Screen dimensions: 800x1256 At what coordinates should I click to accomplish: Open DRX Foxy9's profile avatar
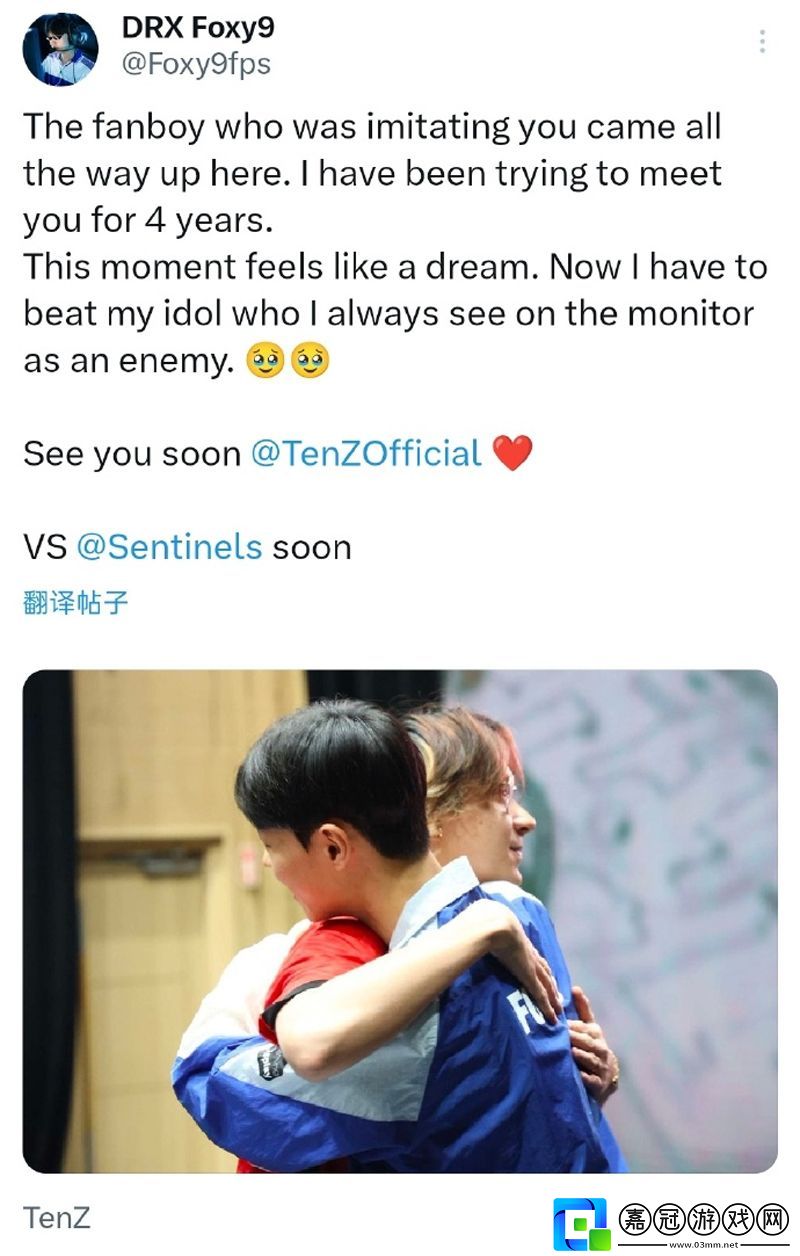pos(60,49)
